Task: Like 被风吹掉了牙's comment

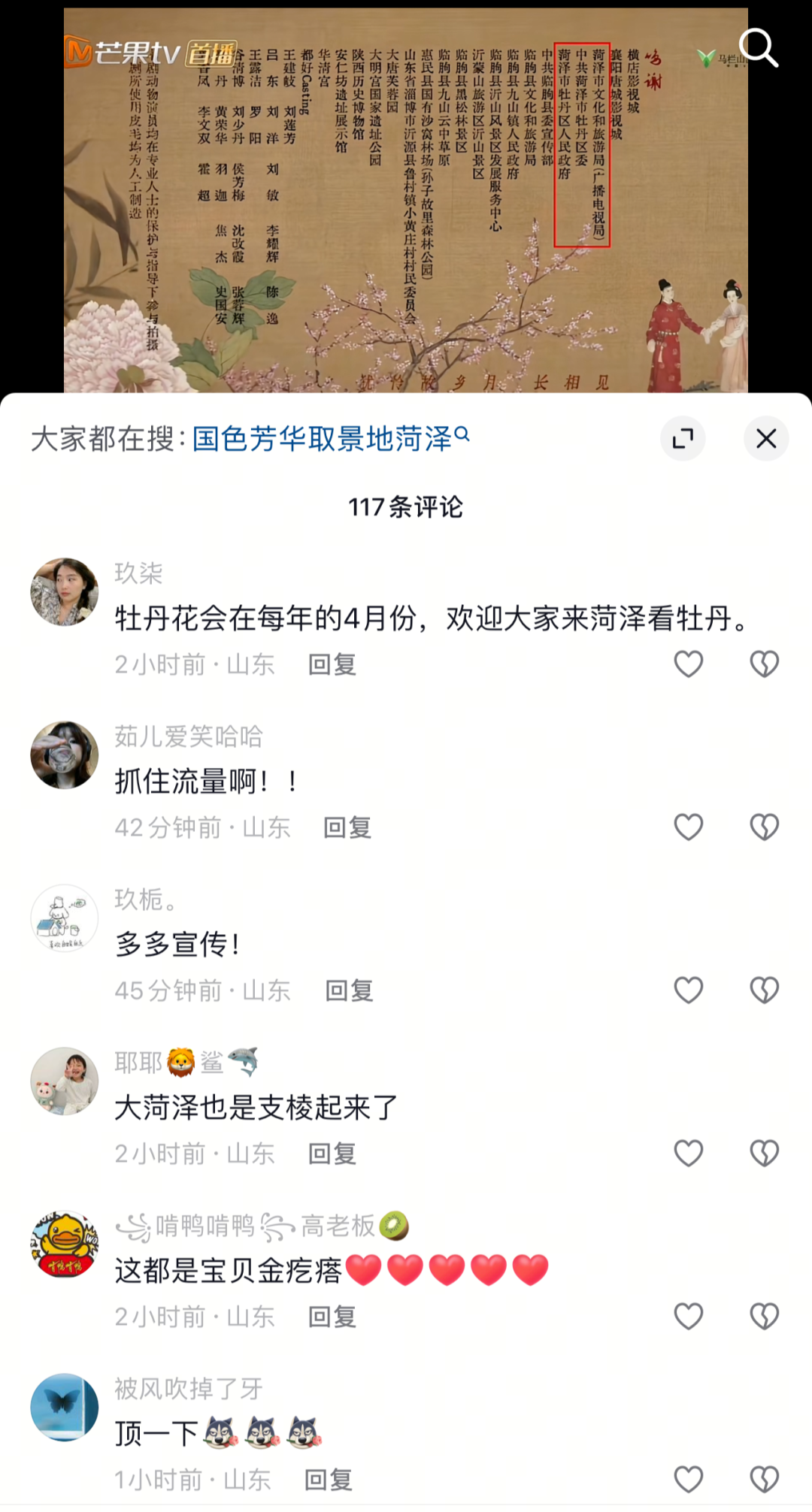Action: (688, 1480)
